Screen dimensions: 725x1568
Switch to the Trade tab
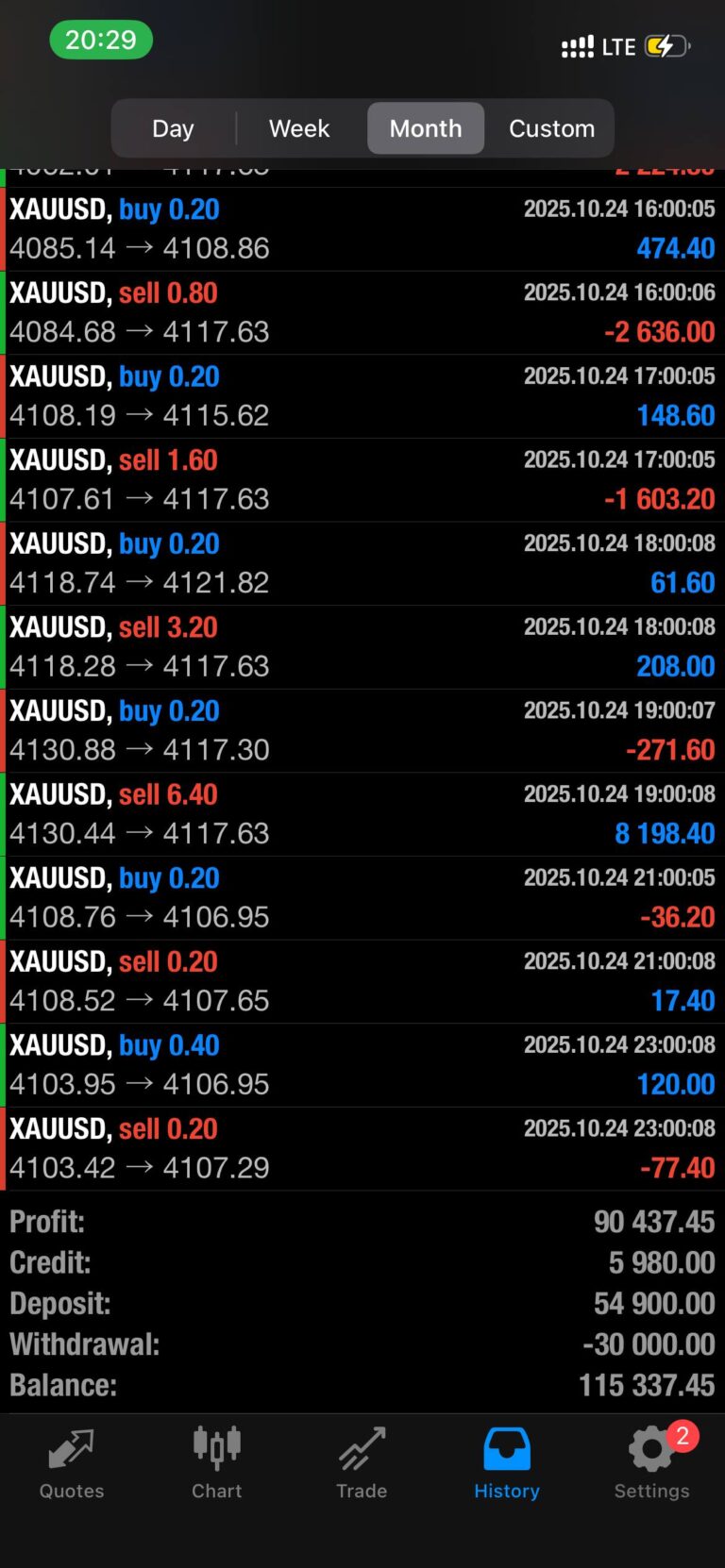pos(362,1463)
